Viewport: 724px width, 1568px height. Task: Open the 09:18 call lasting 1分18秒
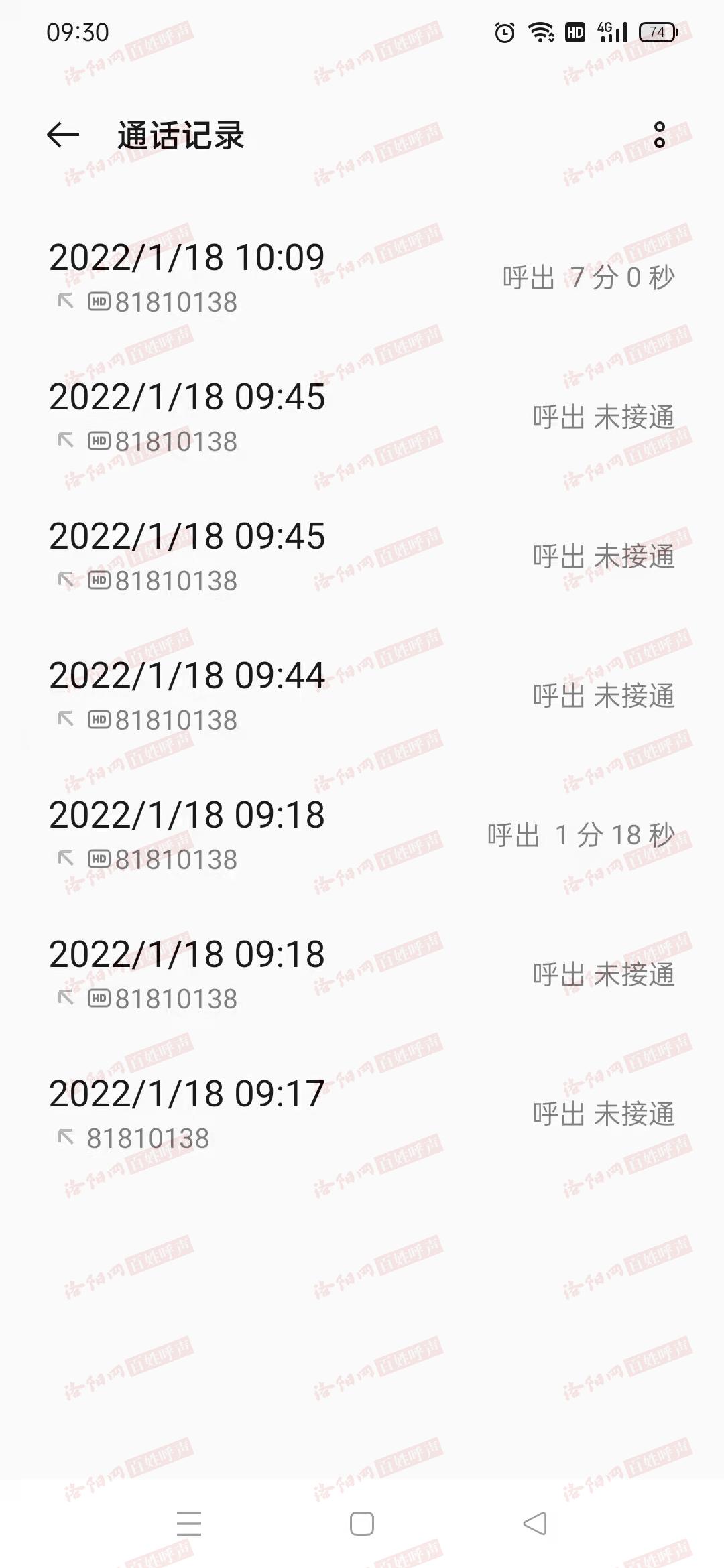pos(362,836)
